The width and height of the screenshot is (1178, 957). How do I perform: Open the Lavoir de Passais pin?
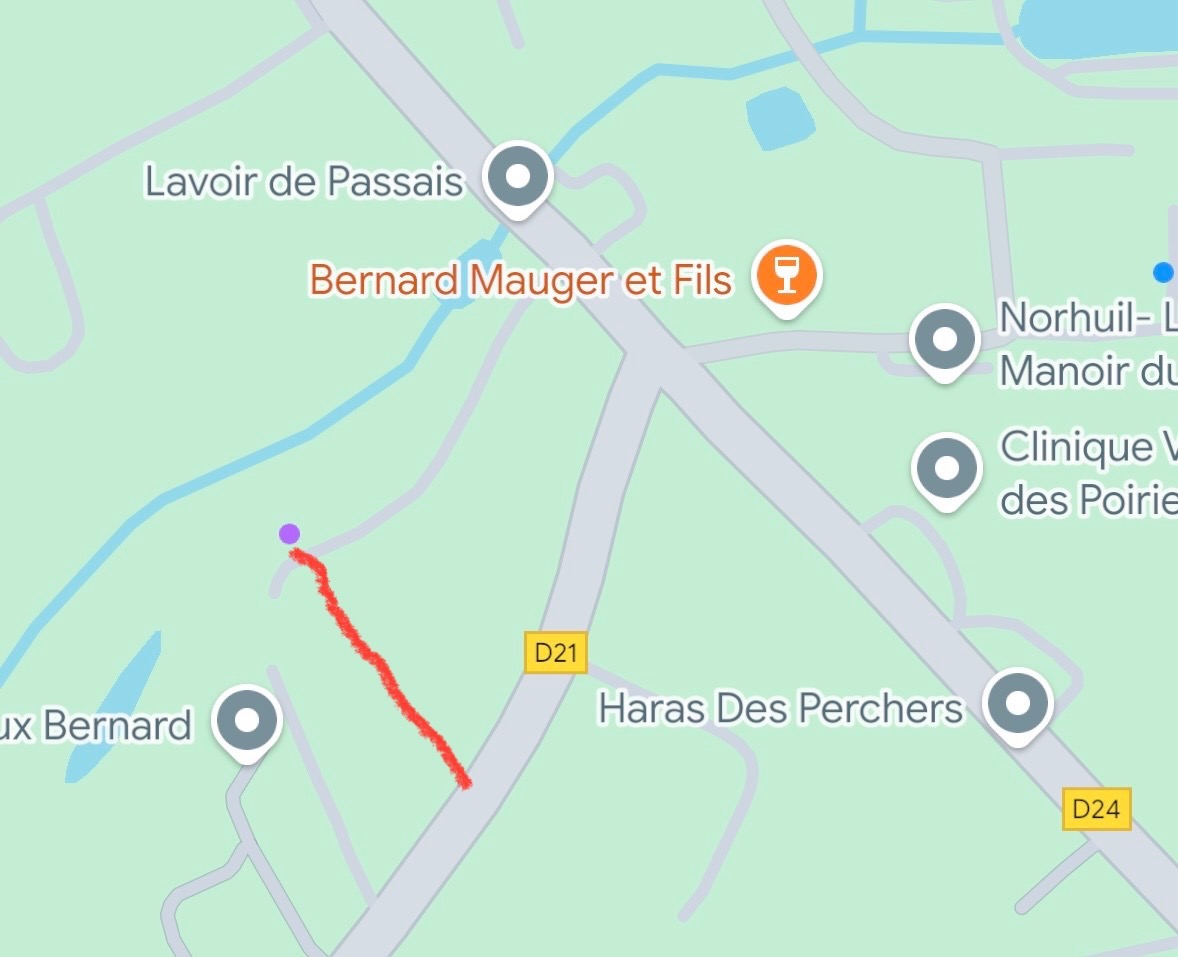(517, 178)
